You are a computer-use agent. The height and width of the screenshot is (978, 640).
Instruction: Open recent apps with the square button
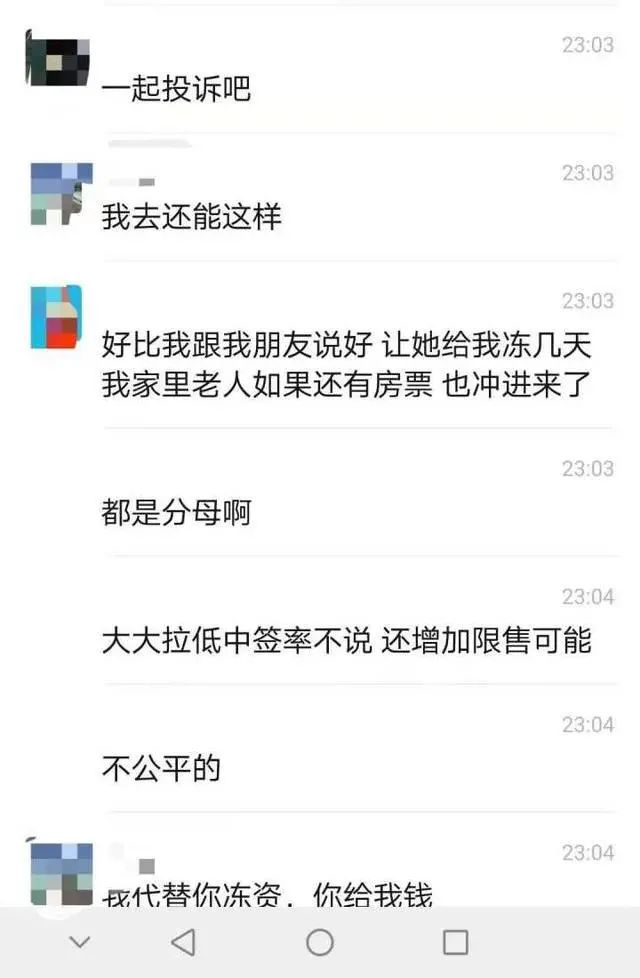coord(456,942)
